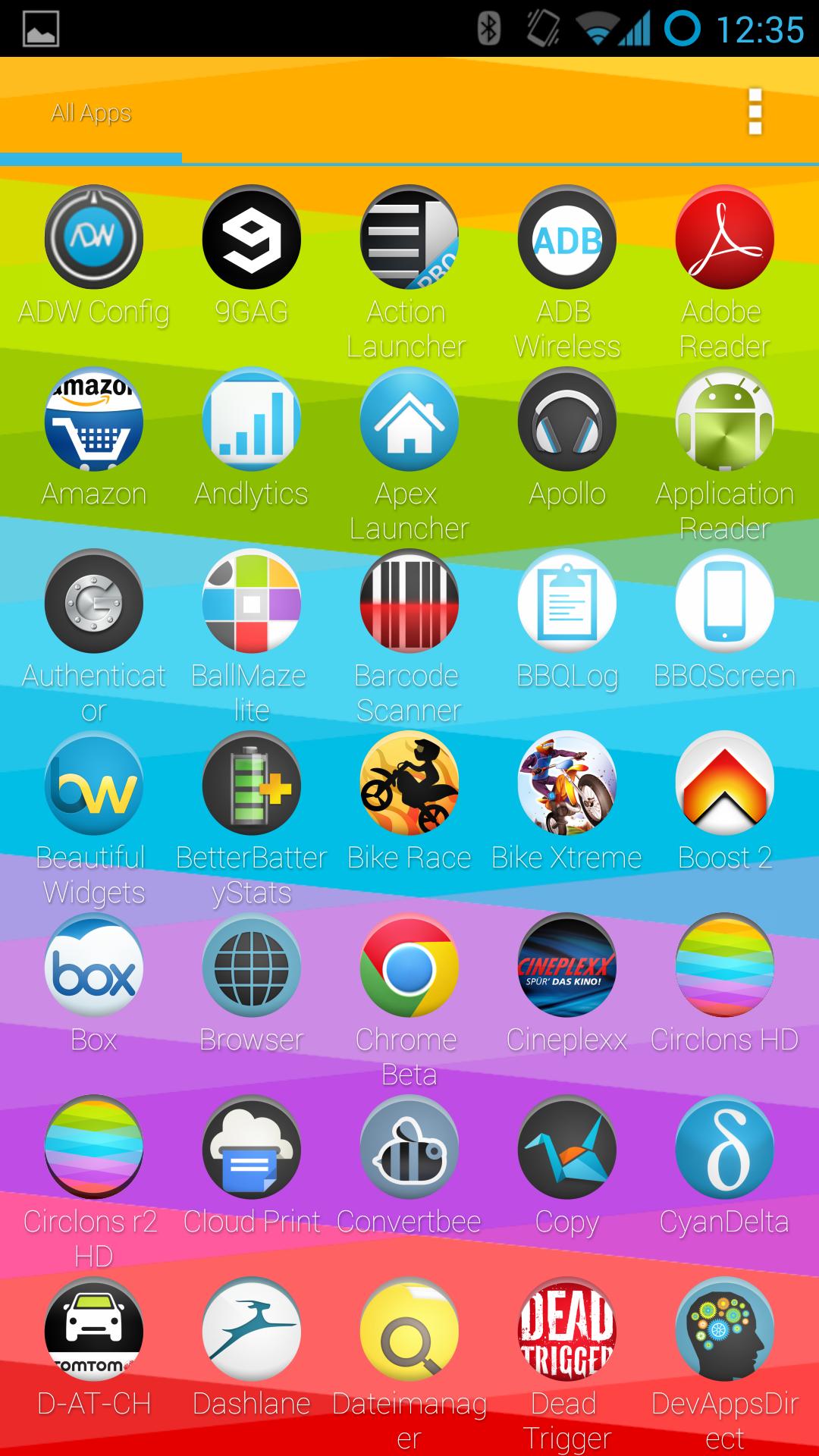Open the Authenticator app
The image size is (819, 1456).
point(94,603)
